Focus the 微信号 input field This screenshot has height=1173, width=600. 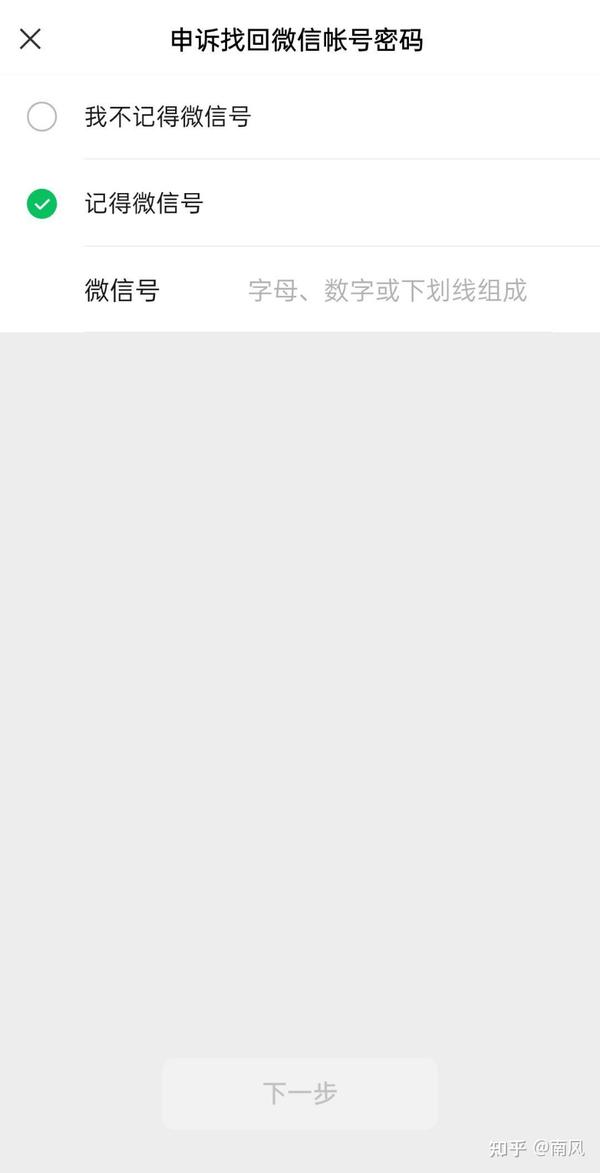click(x=387, y=291)
